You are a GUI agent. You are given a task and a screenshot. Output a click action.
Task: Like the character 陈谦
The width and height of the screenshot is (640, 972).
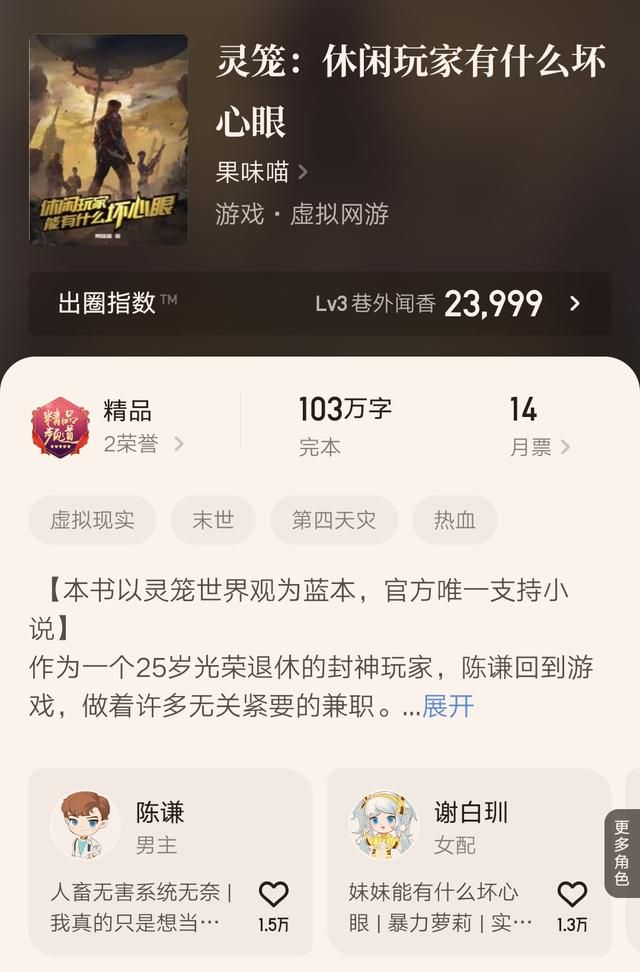[273, 894]
